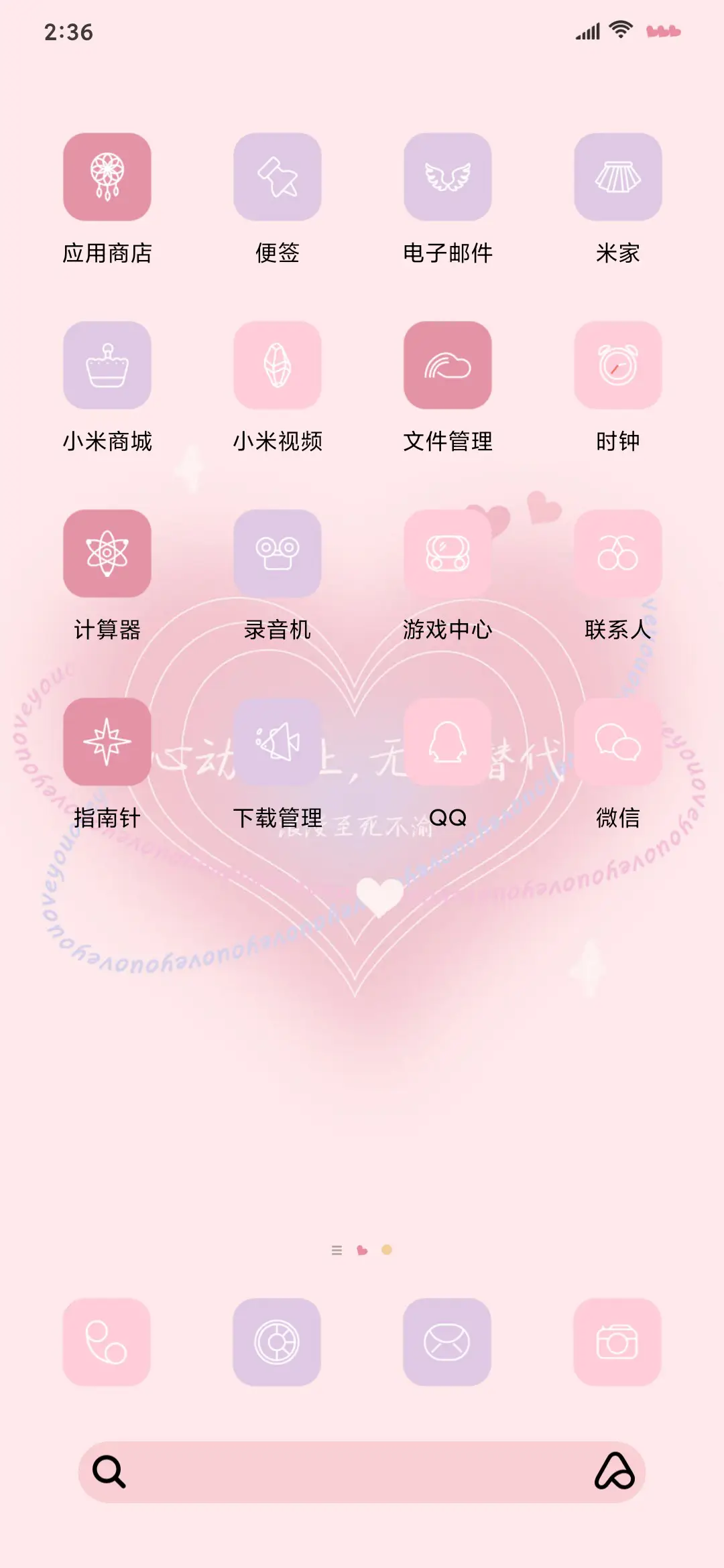
Task: Open the 应用商店 (App Store) app
Action: coord(107,178)
